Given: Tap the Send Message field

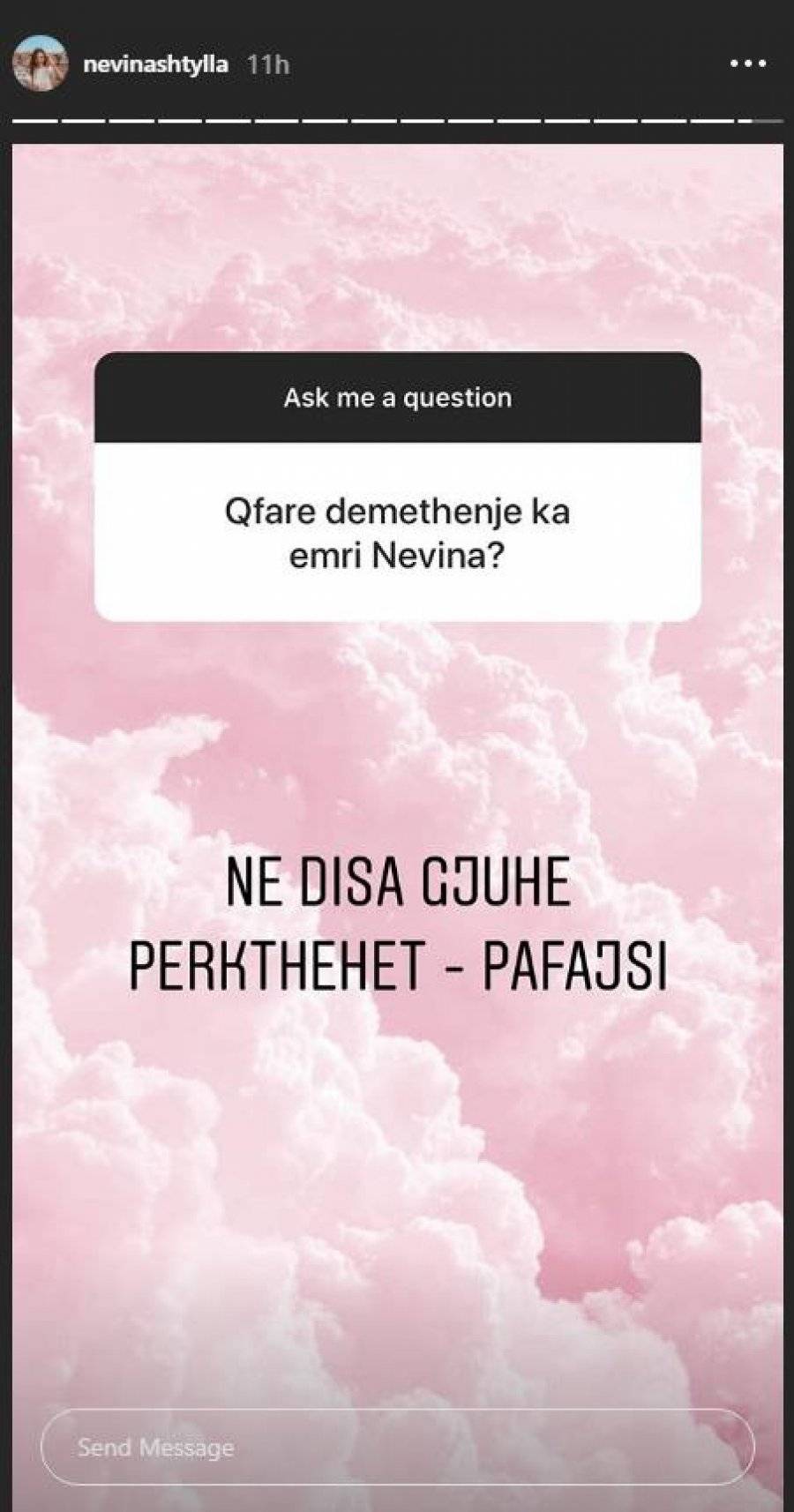Looking at the screenshot, I should tap(397, 1447).
